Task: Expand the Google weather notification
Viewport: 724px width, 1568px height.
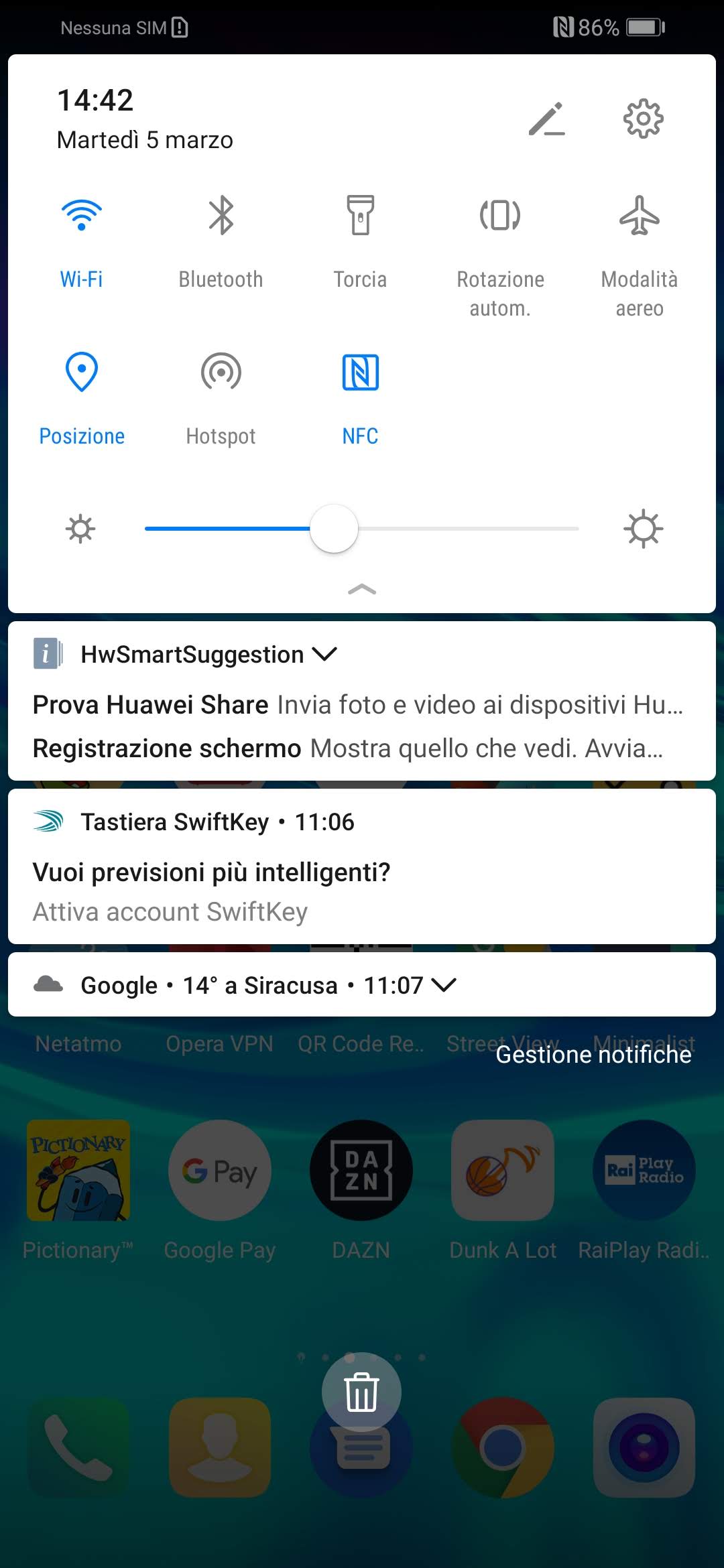Action: pyautogui.click(x=444, y=985)
